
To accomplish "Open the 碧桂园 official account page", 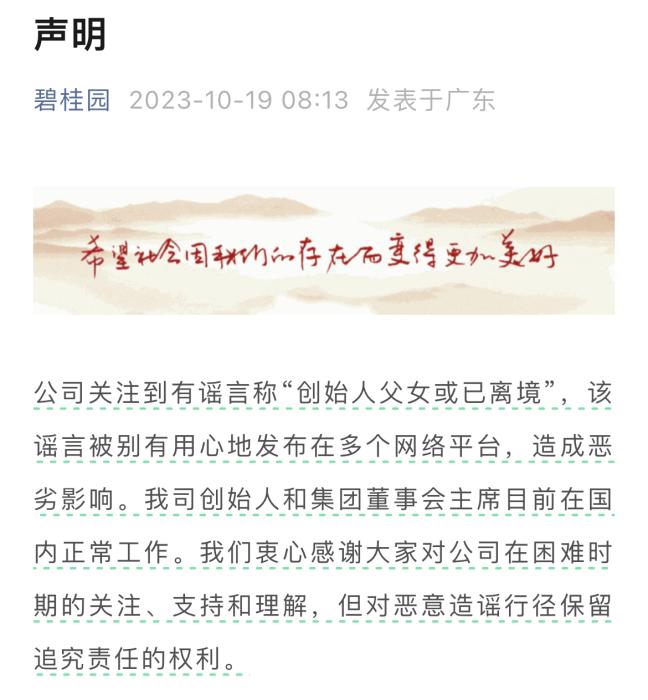I will click(72, 100).
